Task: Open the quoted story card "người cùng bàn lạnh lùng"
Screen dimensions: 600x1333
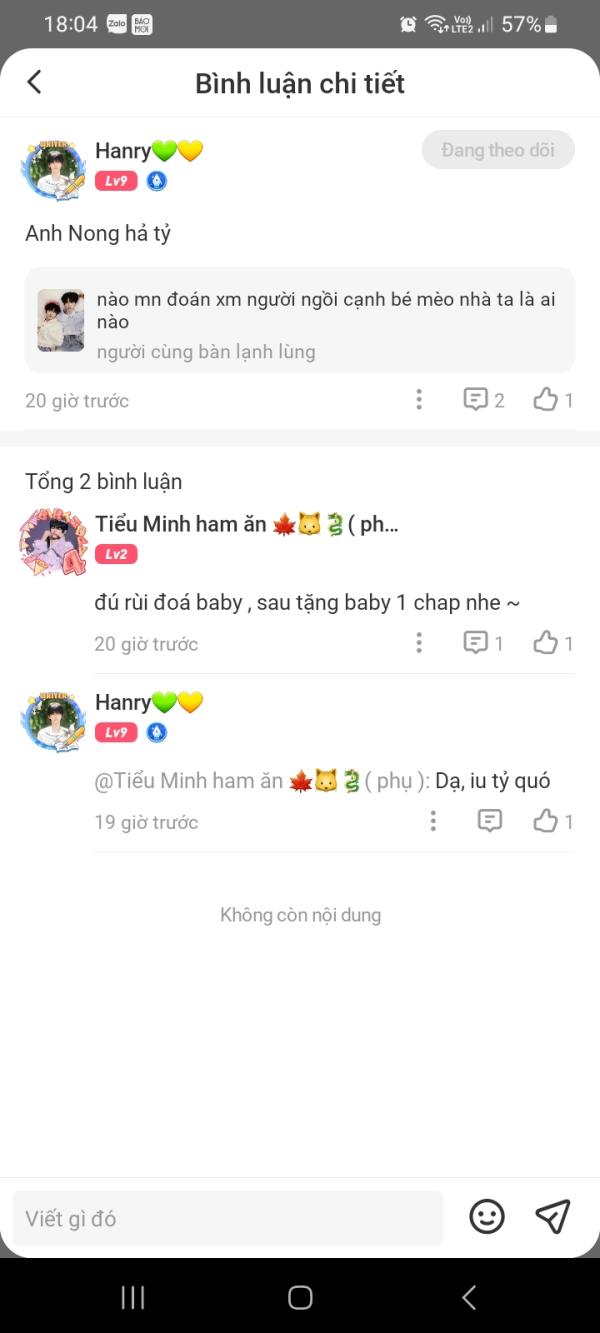Action: (300, 320)
